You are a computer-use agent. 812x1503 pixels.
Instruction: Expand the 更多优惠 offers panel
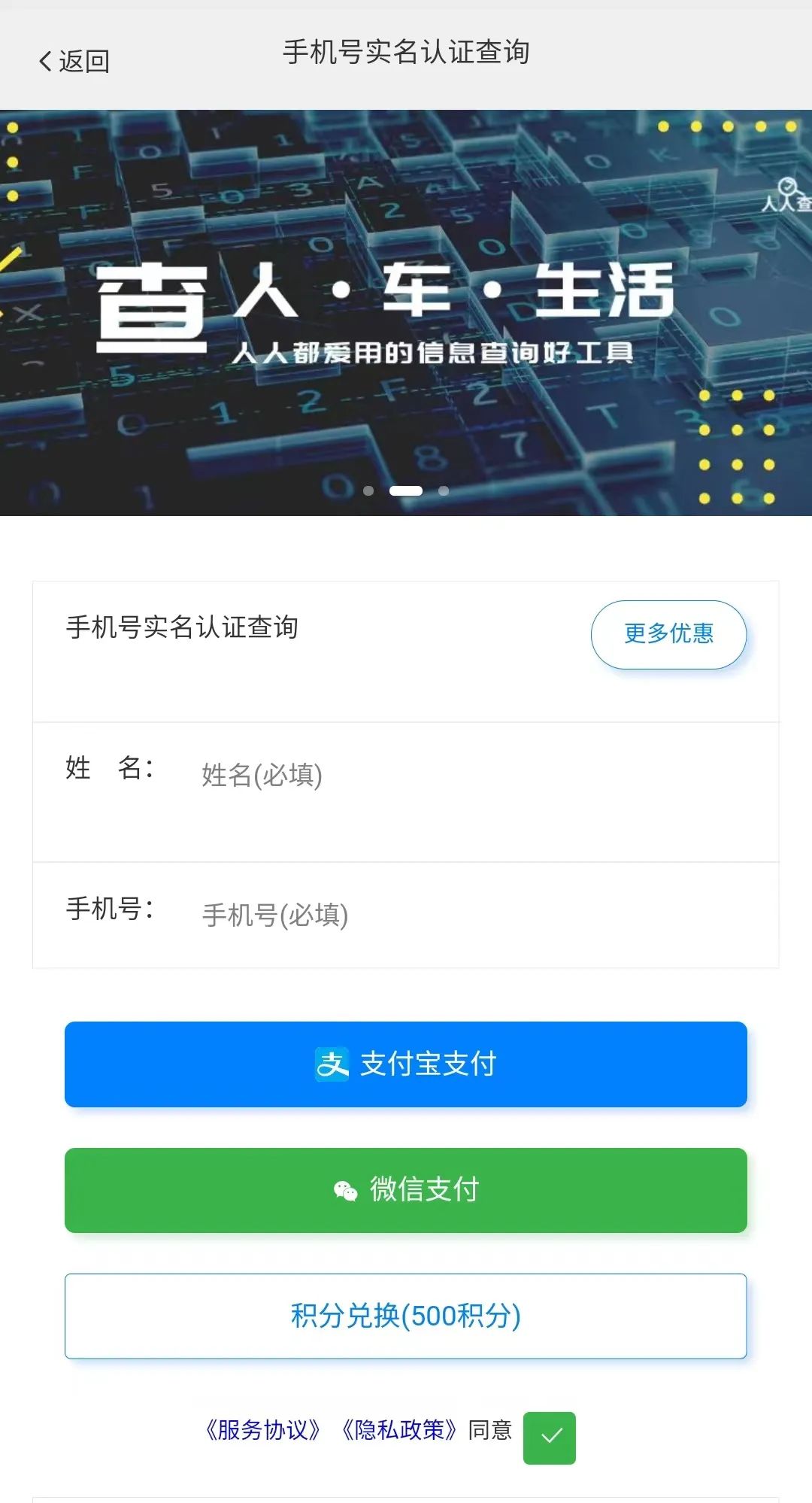coord(668,634)
